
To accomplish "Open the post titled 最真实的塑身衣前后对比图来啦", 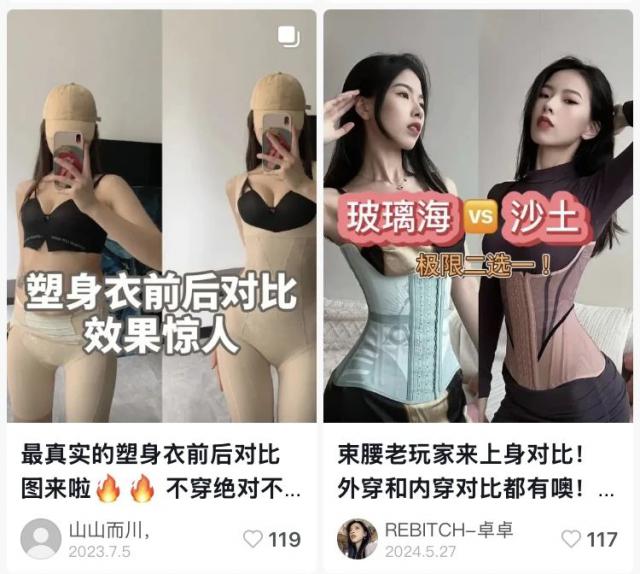I will point(160,471).
